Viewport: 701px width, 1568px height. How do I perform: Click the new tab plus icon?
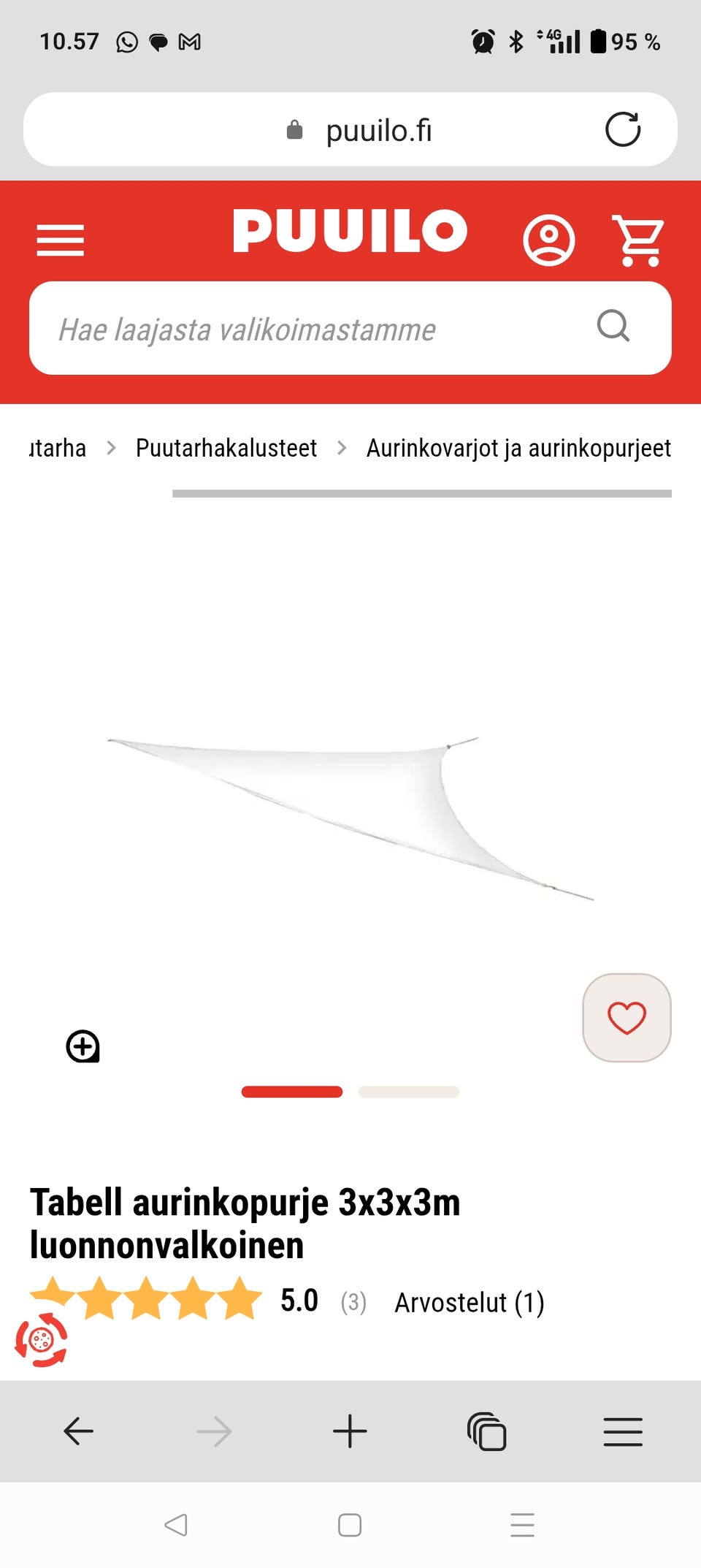coord(350,1430)
